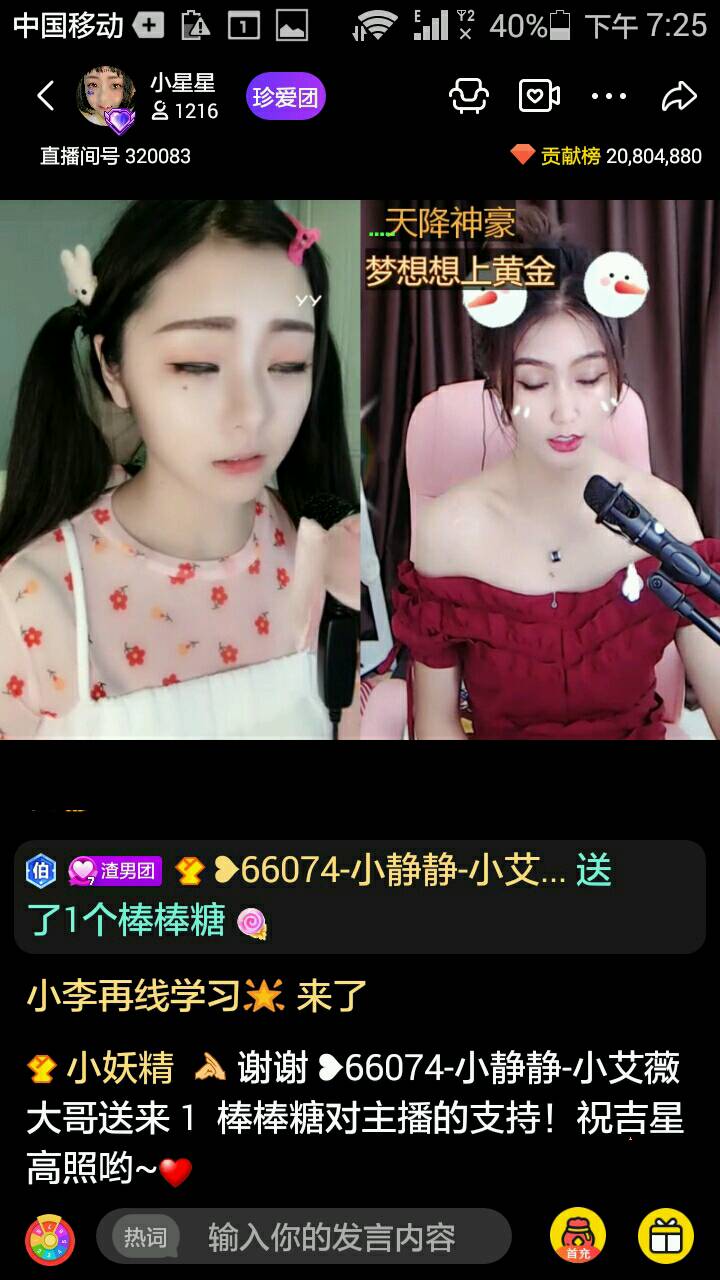This screenshot has width=720, height=1280.
Task: Go back from the live room
Action: [45, 96]
